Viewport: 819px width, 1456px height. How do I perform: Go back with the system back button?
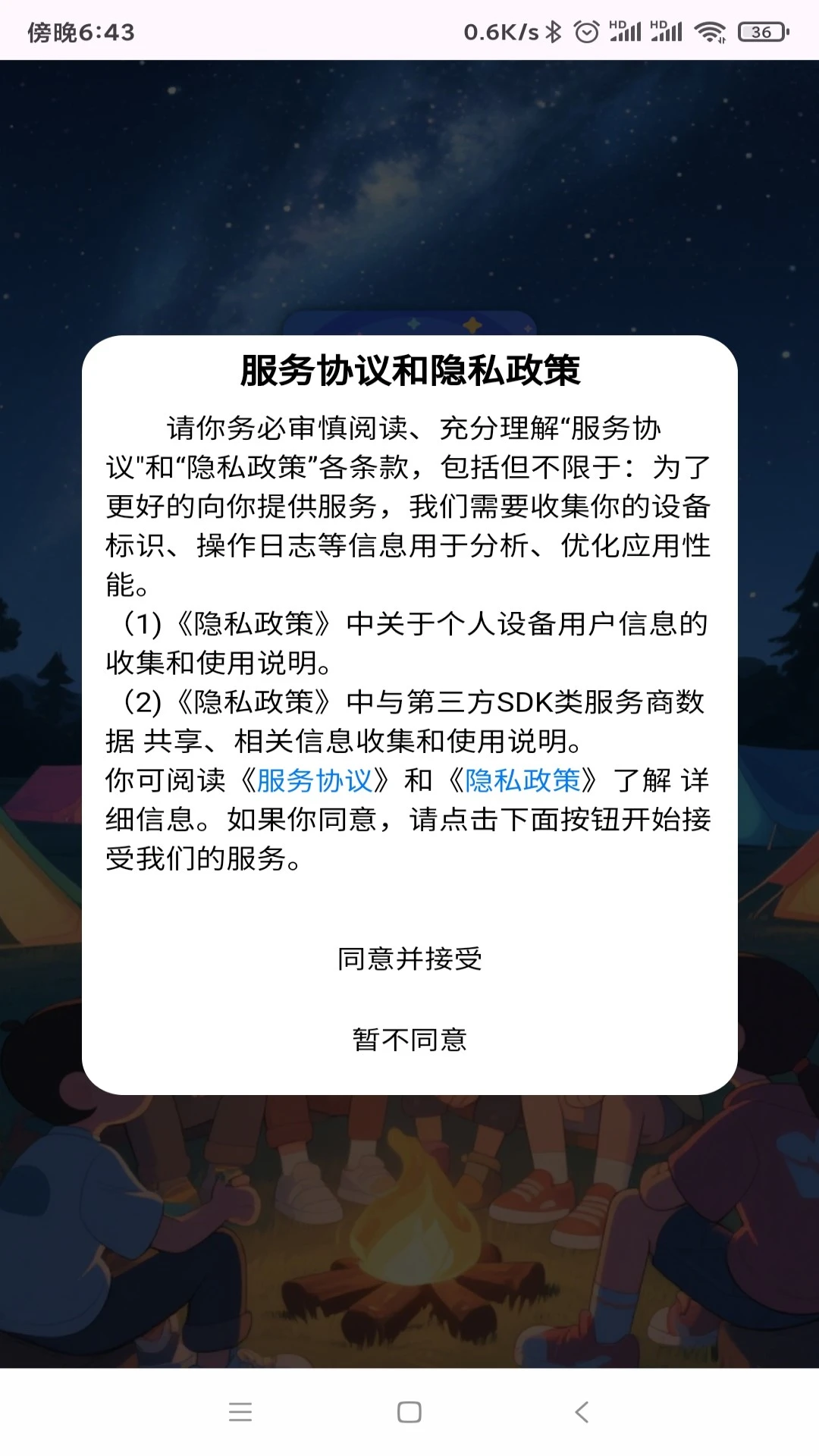click(582, 1412)
